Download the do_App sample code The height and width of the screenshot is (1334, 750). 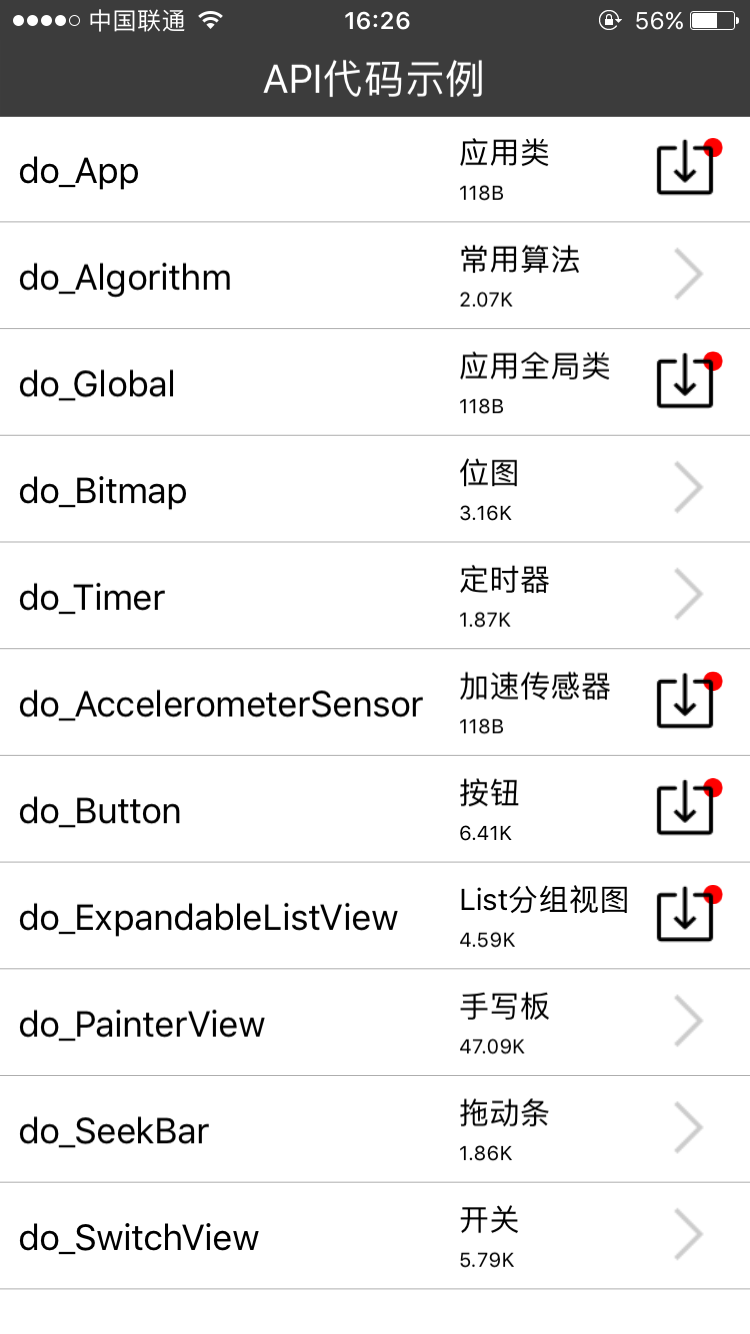click(685, 169)
